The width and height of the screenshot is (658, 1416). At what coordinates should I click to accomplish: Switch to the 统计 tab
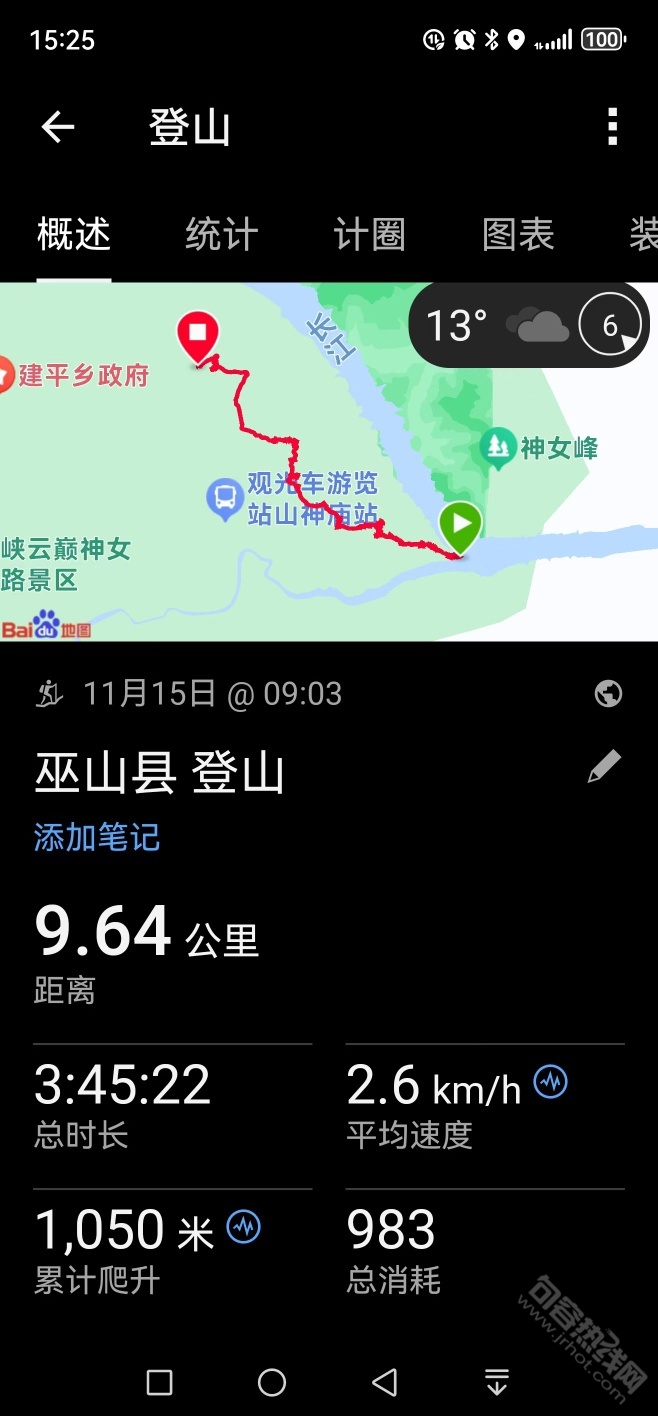coord(221,235)
